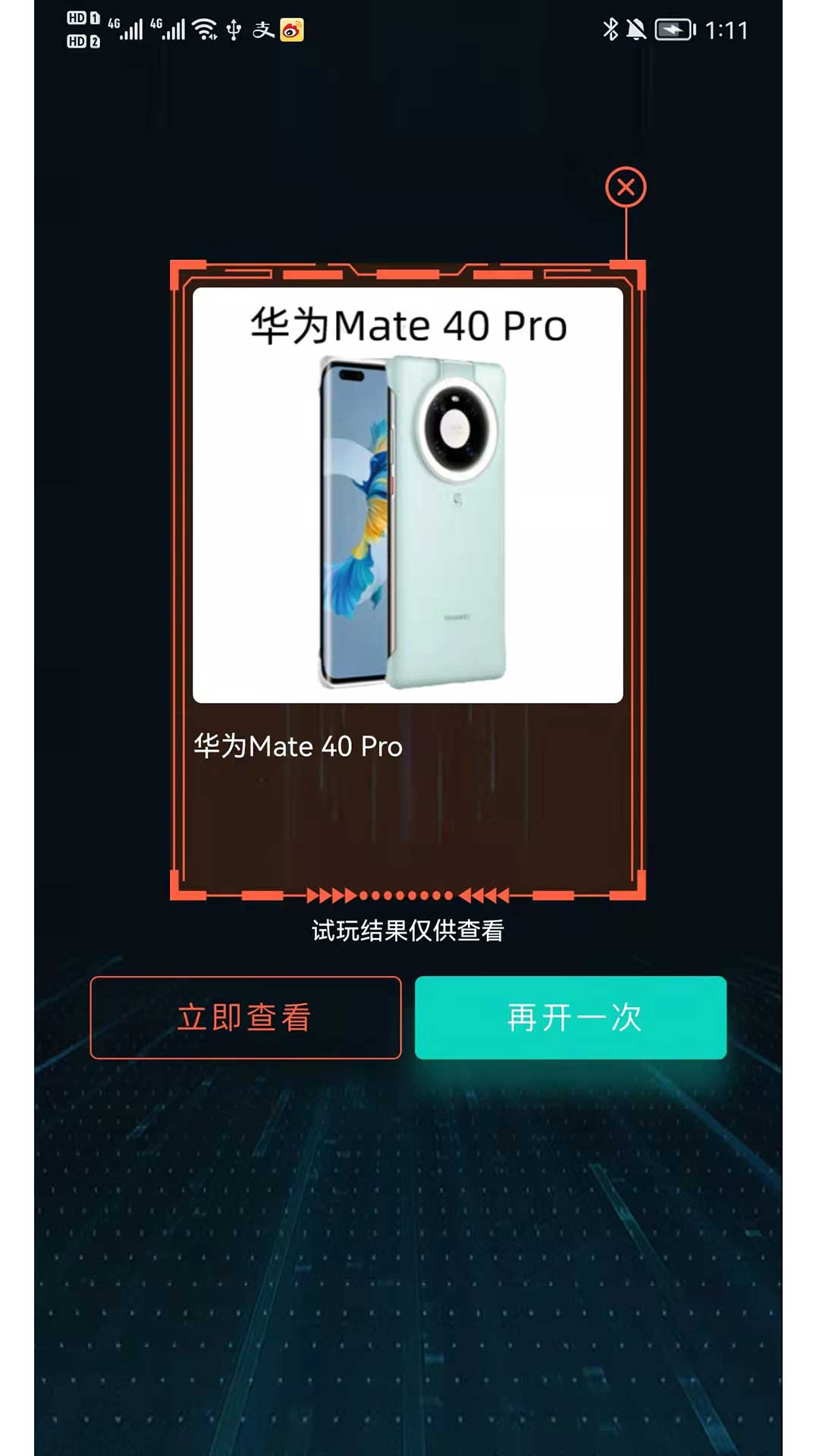819x1456 pixels.
Task: Tap 再开一次 to open again
Action: pyautogui.click(x=570, y=1017)
